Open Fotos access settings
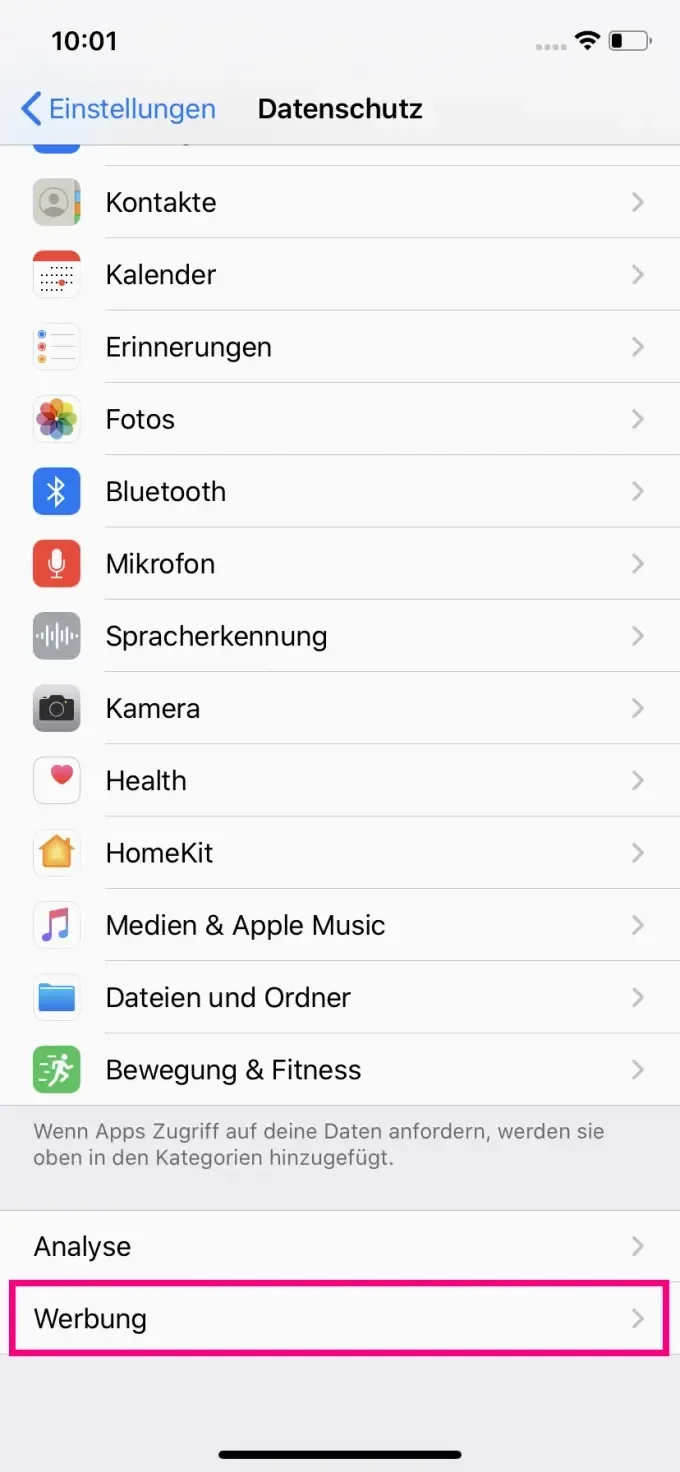This screenshot has height=1472, width=680. [x=340, y=419]
